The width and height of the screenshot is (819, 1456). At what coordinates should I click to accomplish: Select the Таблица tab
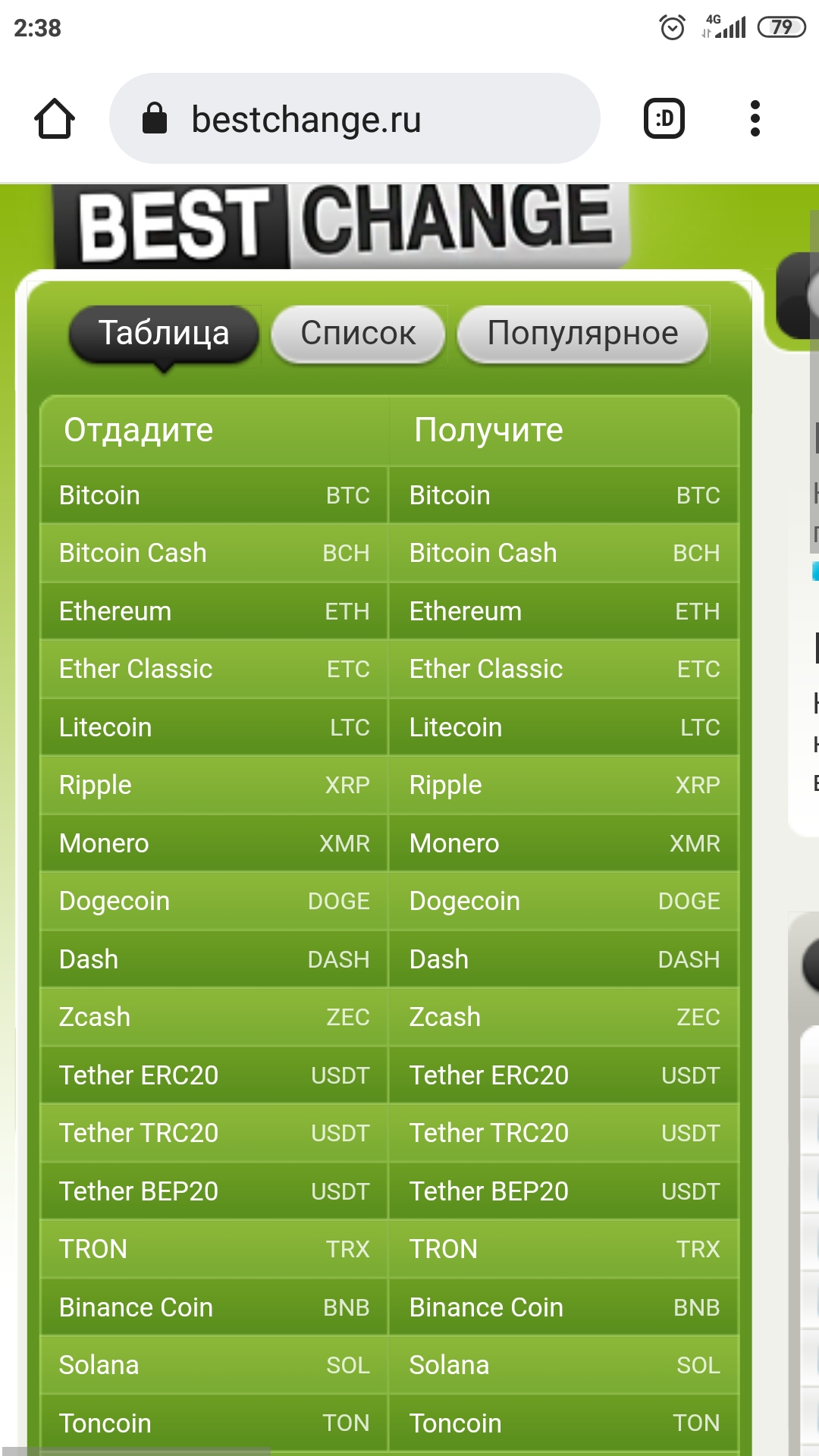click(x=164, y=334)
